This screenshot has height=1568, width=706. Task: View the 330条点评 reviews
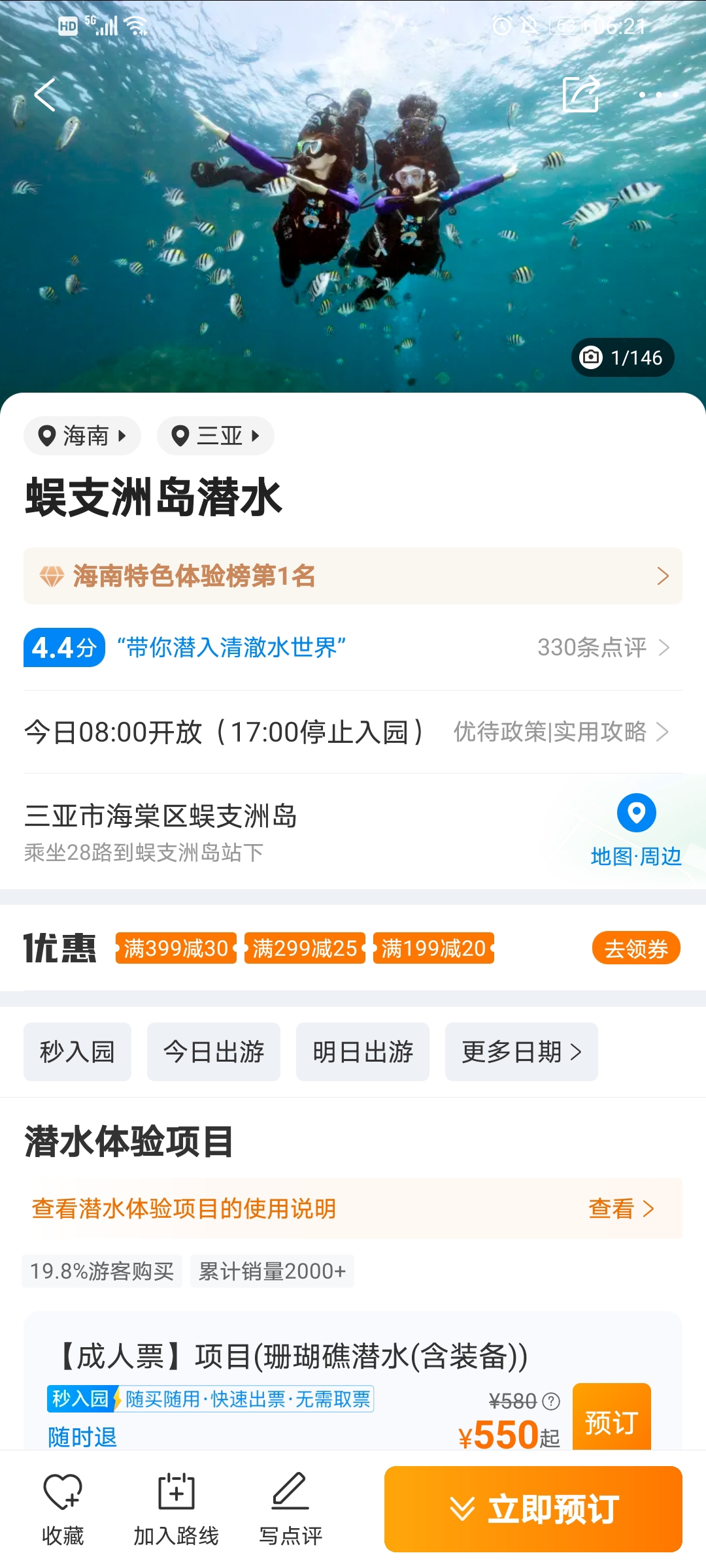click(x=603, y=647)
